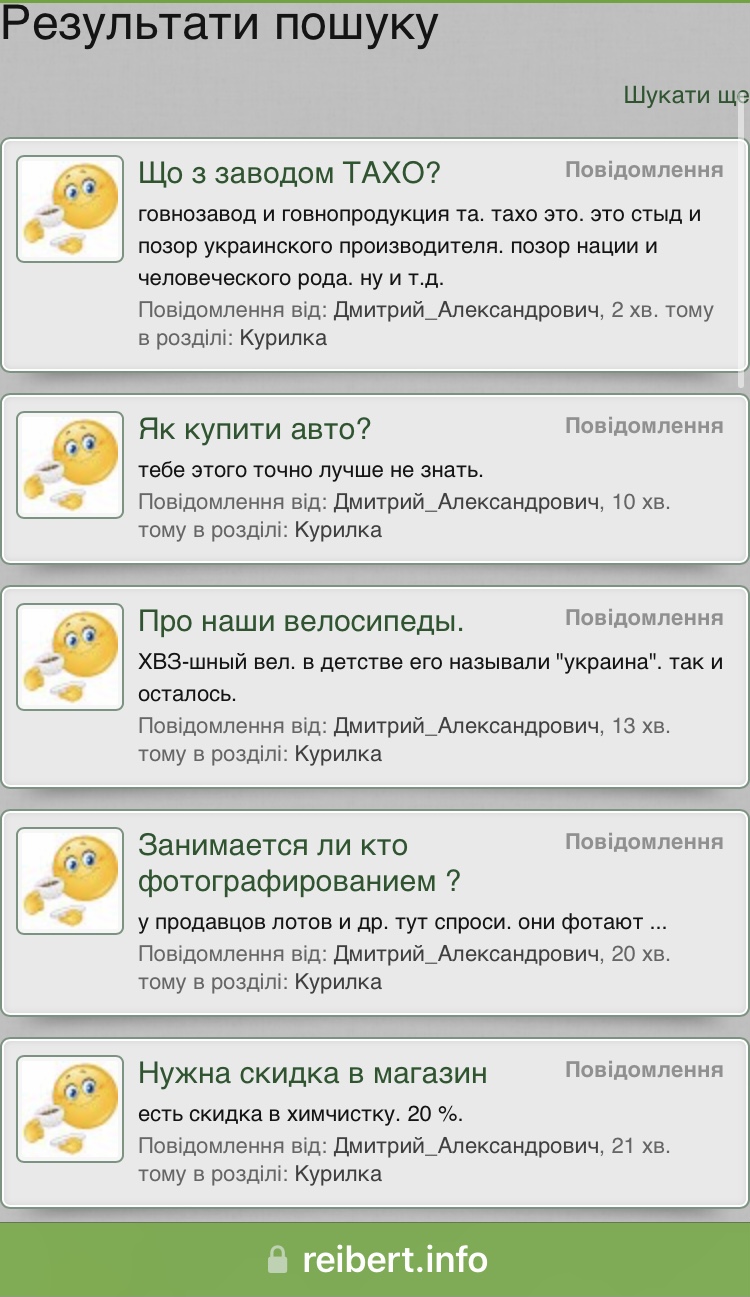750x1297 pixels.
Task: Open thread 'Що з заводом ТАХО?'
Action: (289, 174)
